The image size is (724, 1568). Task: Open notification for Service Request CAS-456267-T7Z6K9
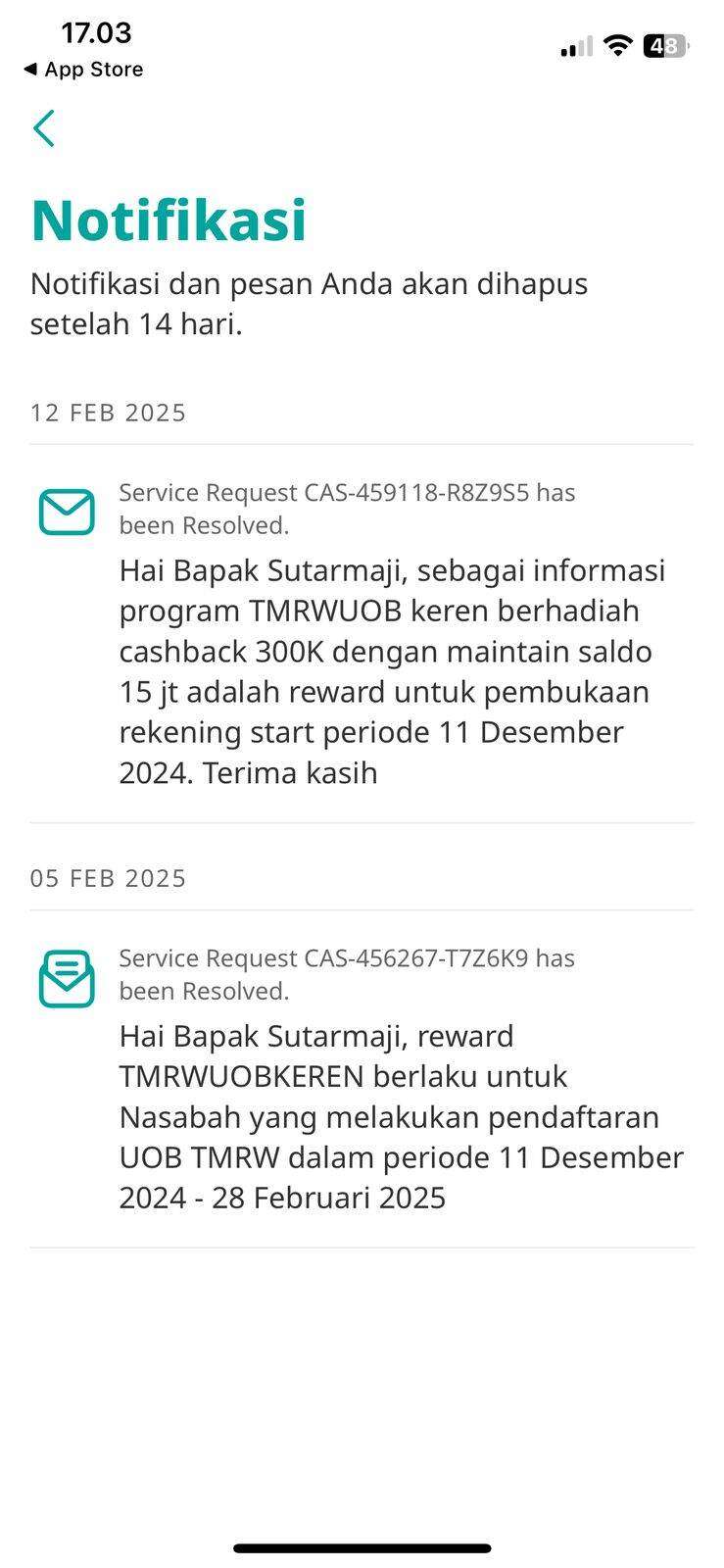(x=362, y=1078)
